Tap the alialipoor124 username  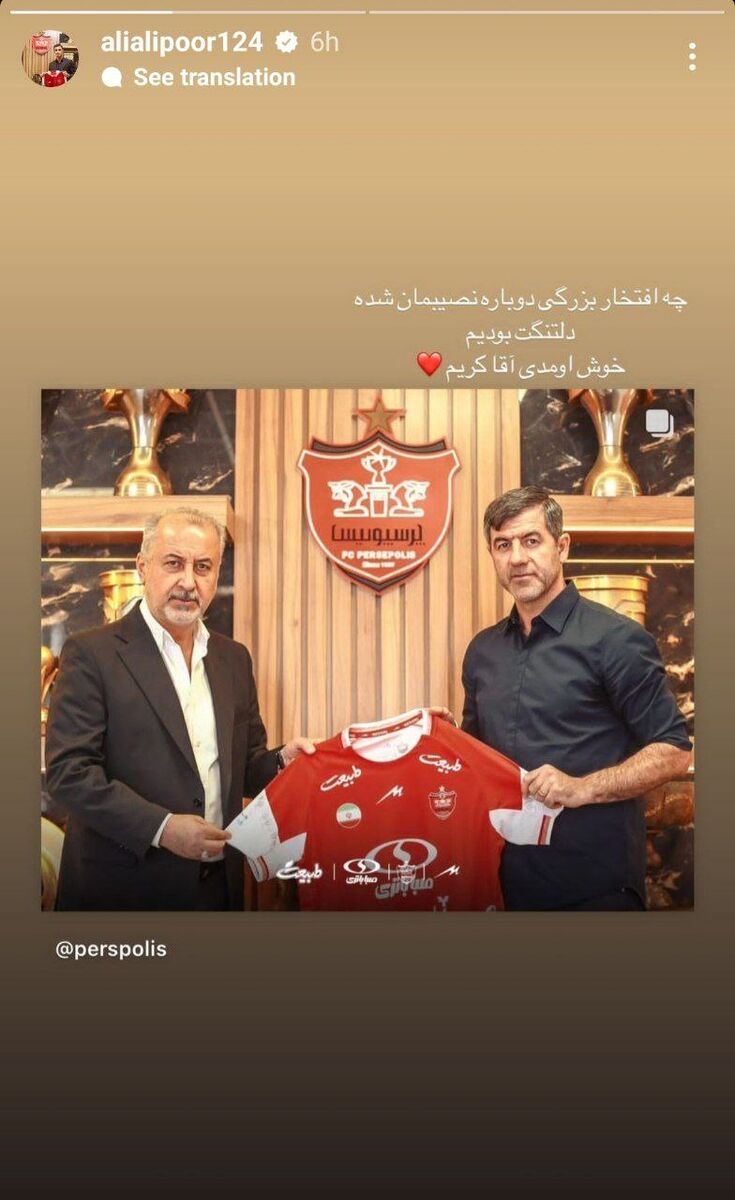[181, 42]
